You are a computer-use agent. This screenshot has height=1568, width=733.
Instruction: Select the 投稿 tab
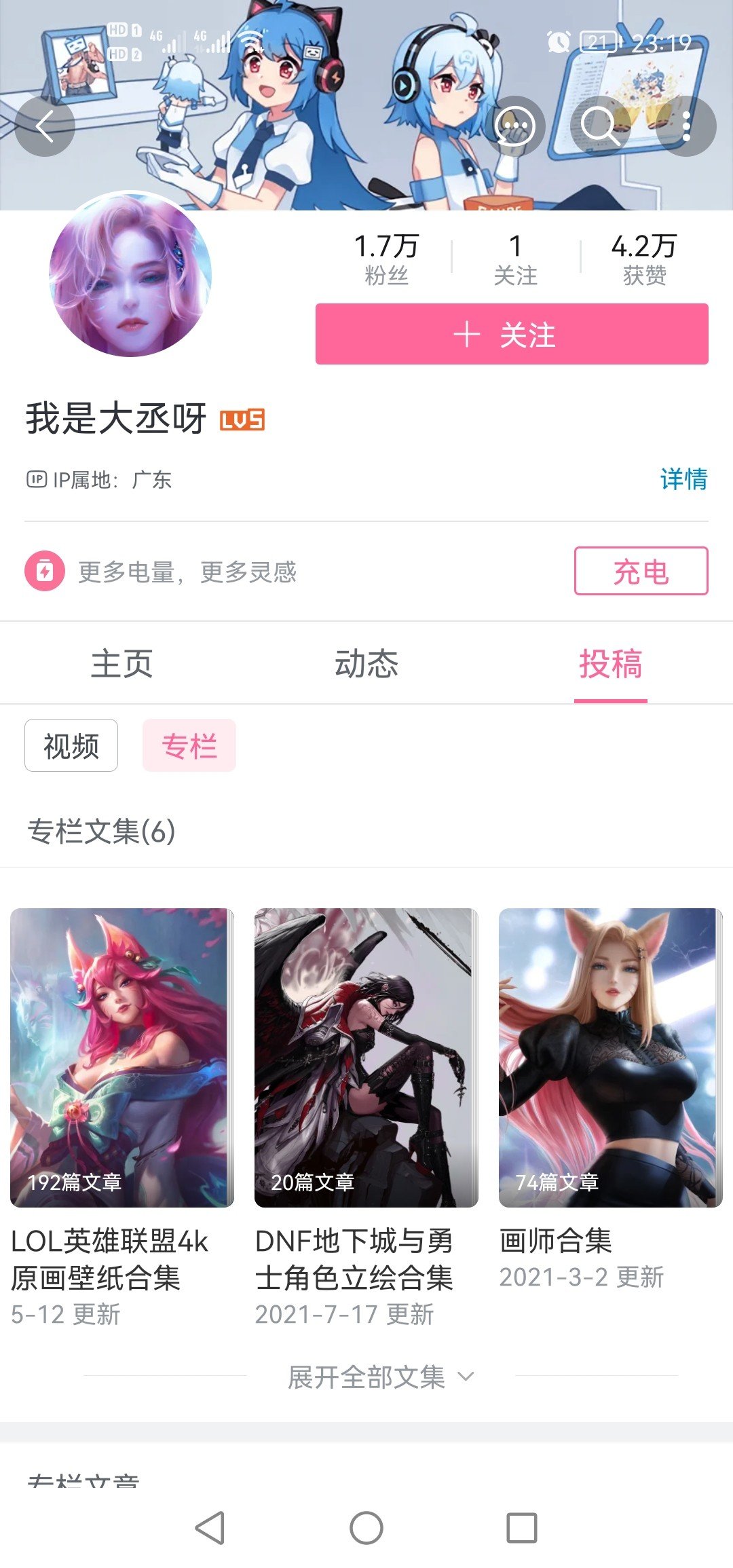(x=611, y=663)
